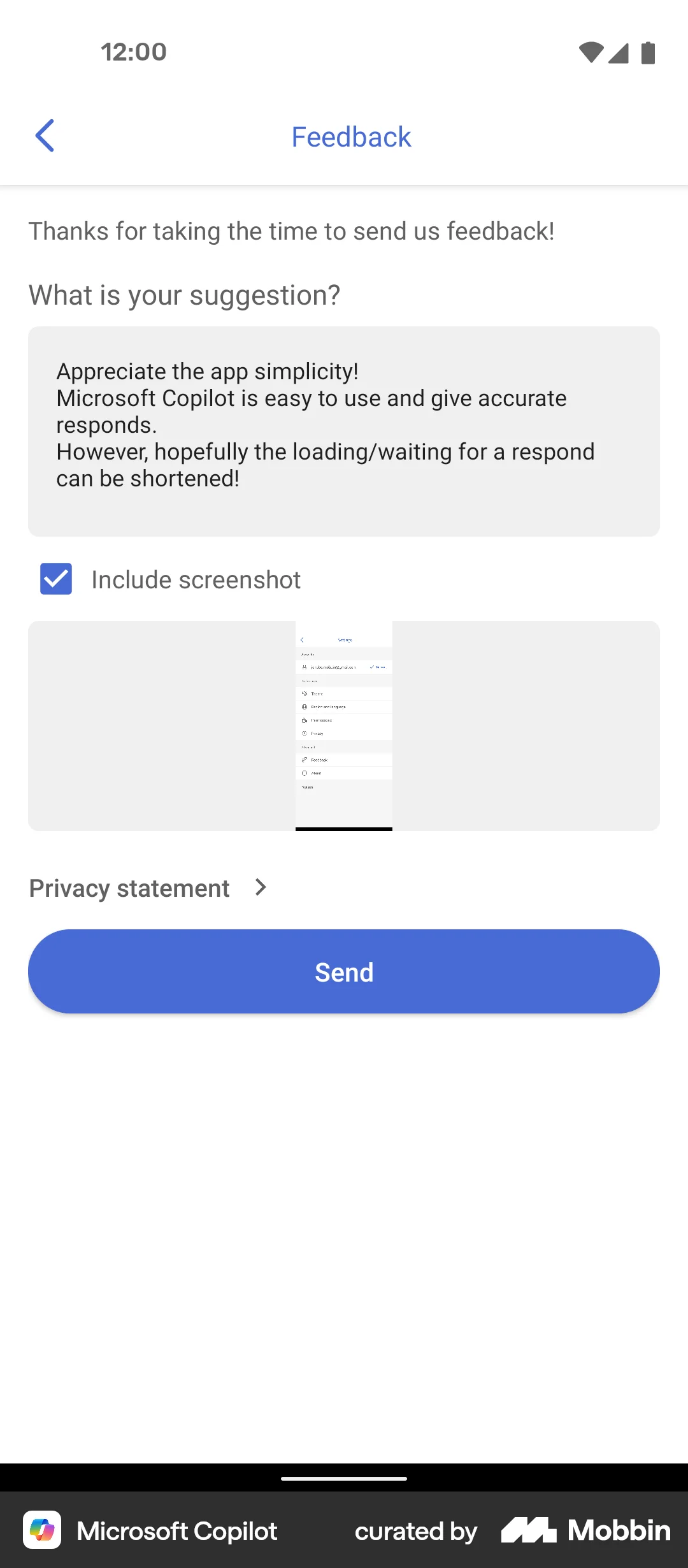Viewport: 688px width, 1568px height.
Task: Tap the back arrow to leave Feedback
Action: (45, 136)
